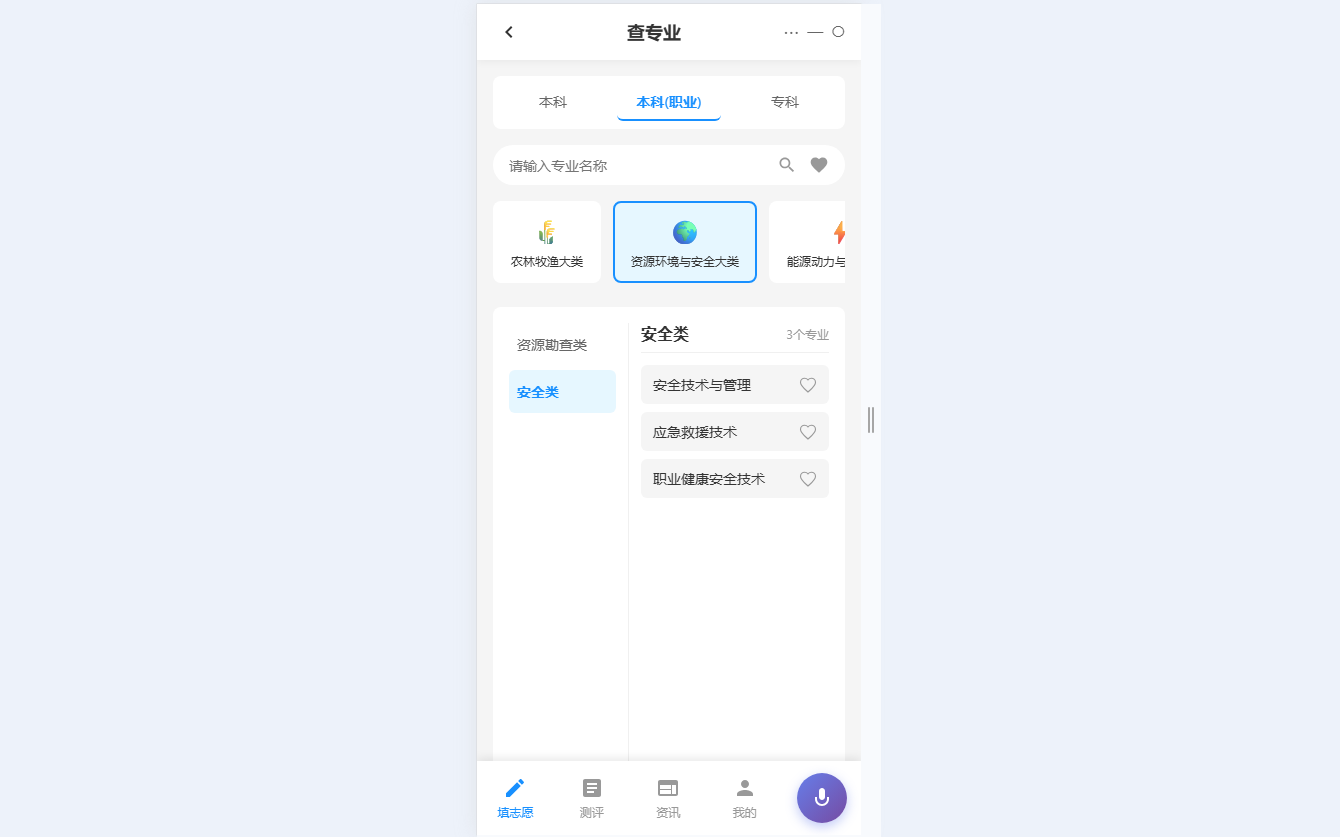Switch to the 专科 tab

785,102
